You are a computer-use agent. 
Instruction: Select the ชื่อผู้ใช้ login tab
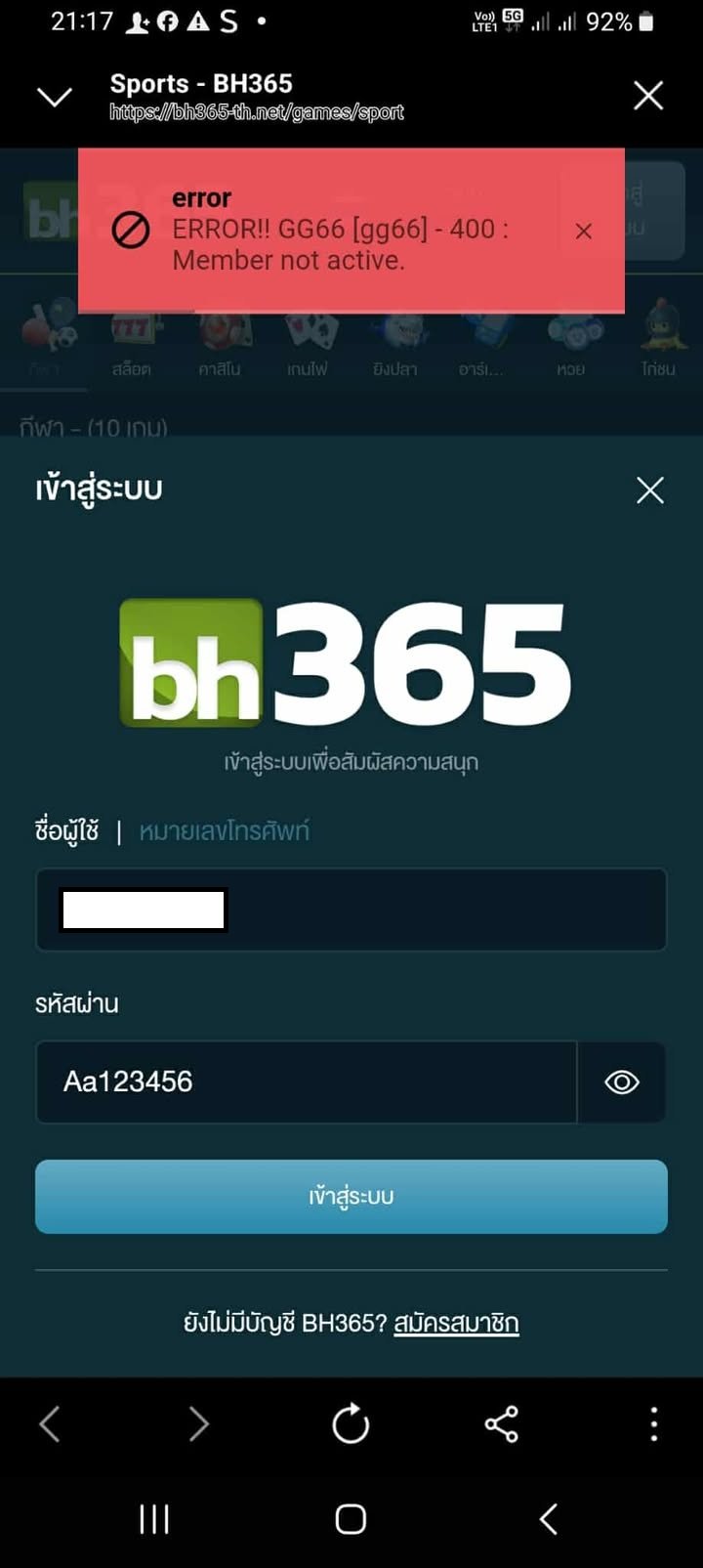click(x=66, y=831)
